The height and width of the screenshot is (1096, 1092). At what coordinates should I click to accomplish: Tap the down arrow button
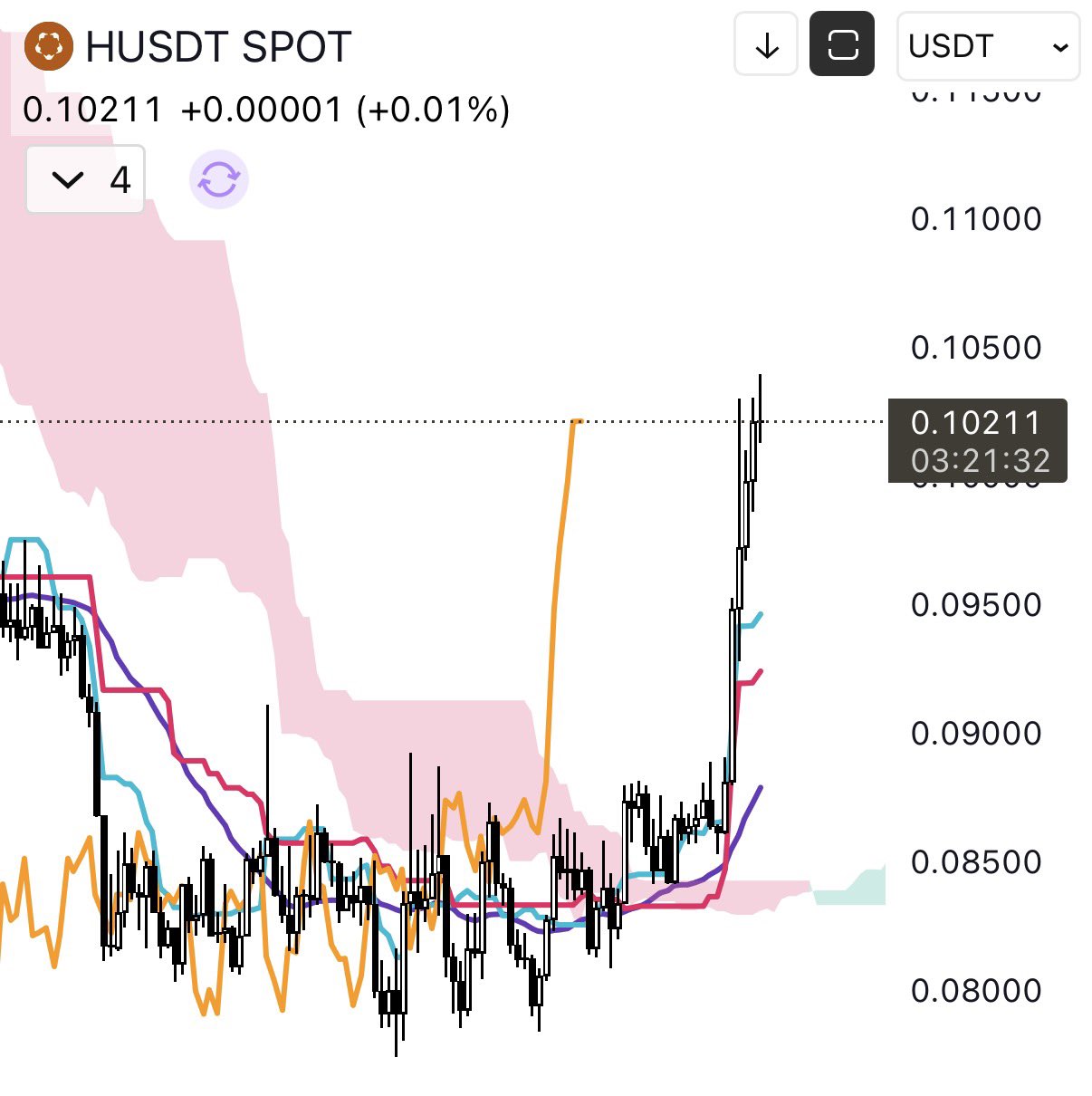pyautogui.click(x=766, y=45)
